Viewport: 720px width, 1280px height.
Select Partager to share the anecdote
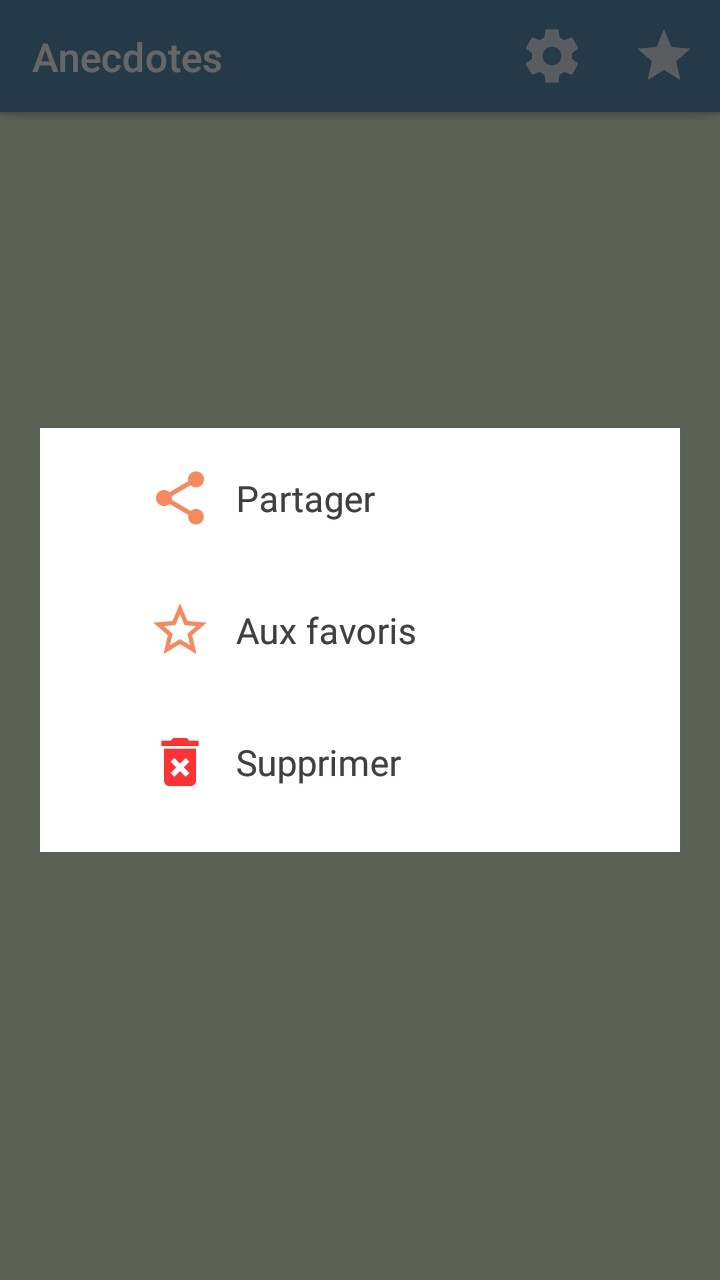pyautogui.click(x=305, y=499)
